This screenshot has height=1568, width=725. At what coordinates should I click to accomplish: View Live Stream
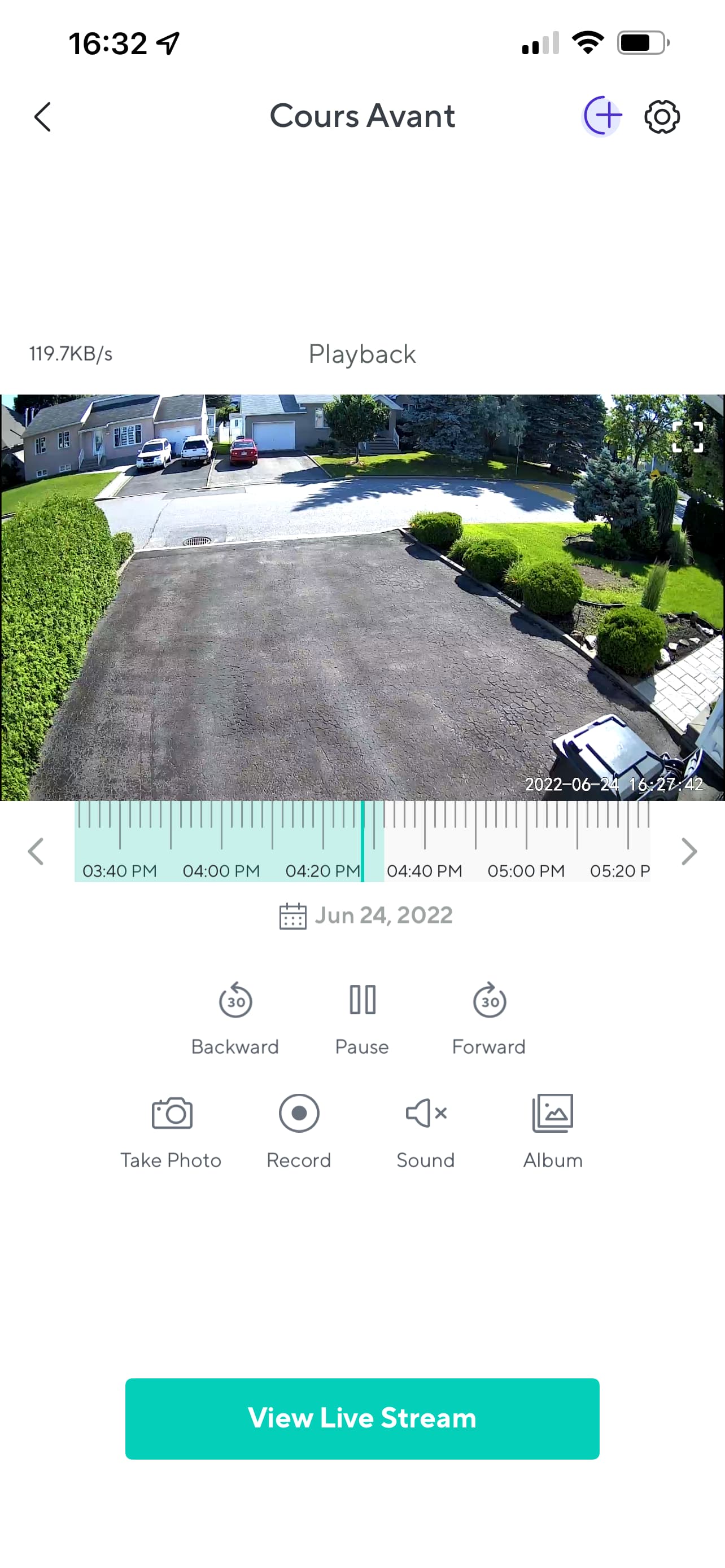point(362,1419)
